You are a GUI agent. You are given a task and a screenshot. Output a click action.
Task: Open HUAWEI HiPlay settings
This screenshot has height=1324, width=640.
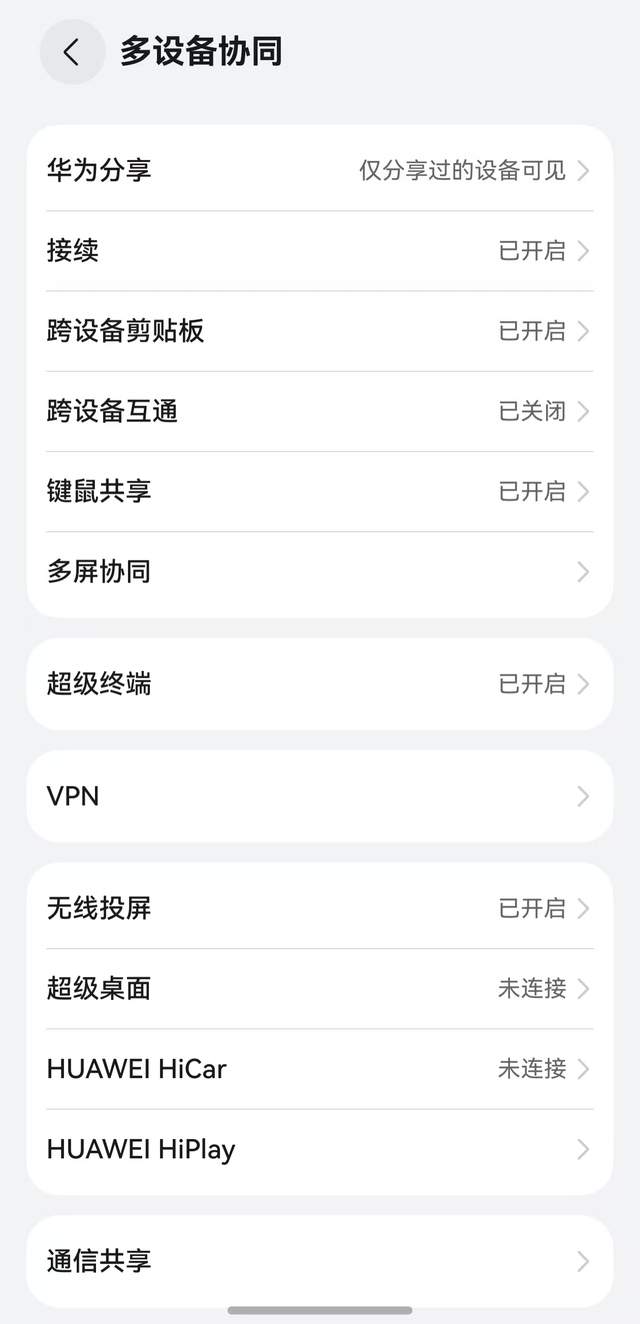tap(319, 1149)
